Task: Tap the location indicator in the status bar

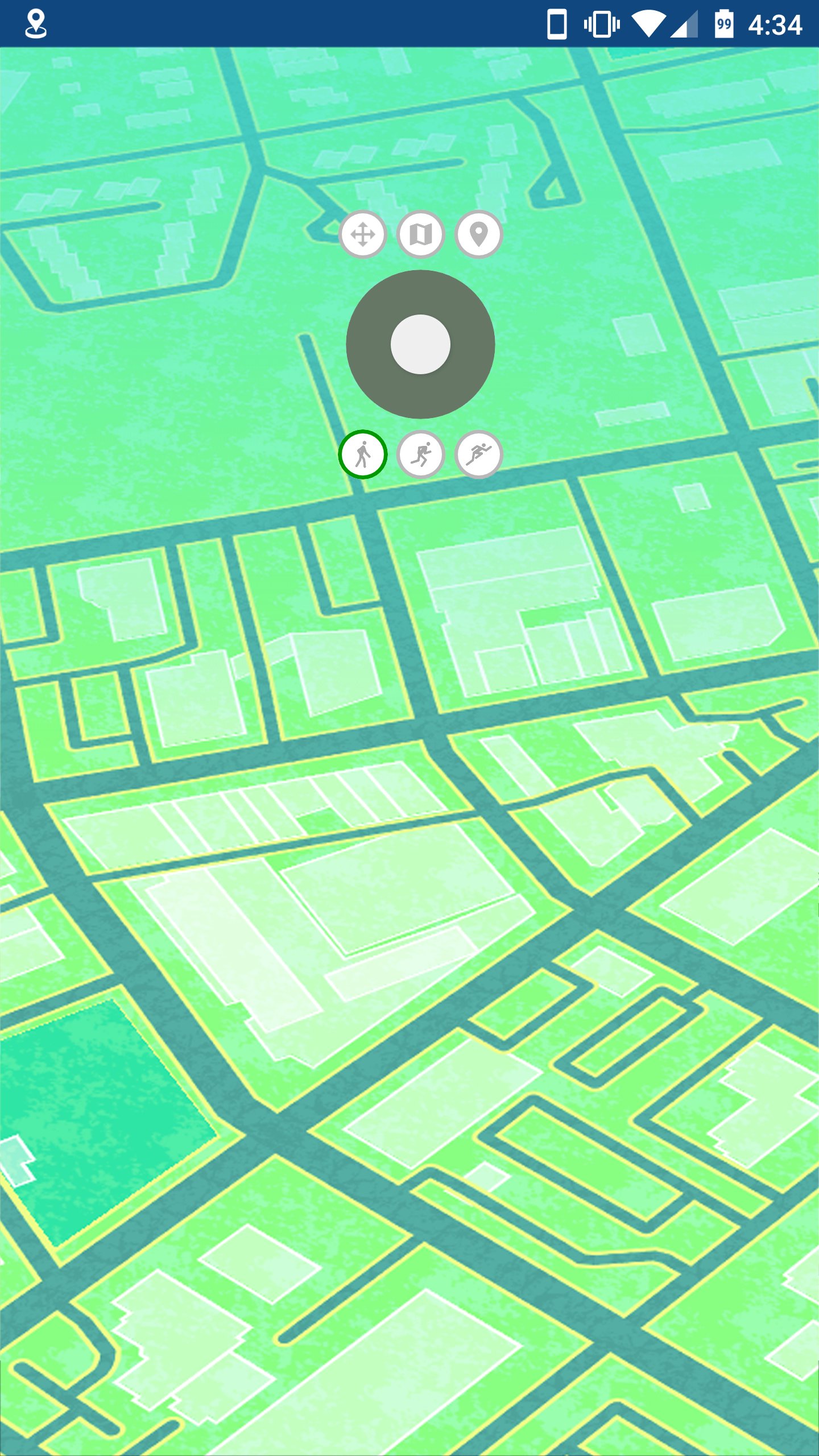Action: 35,23
